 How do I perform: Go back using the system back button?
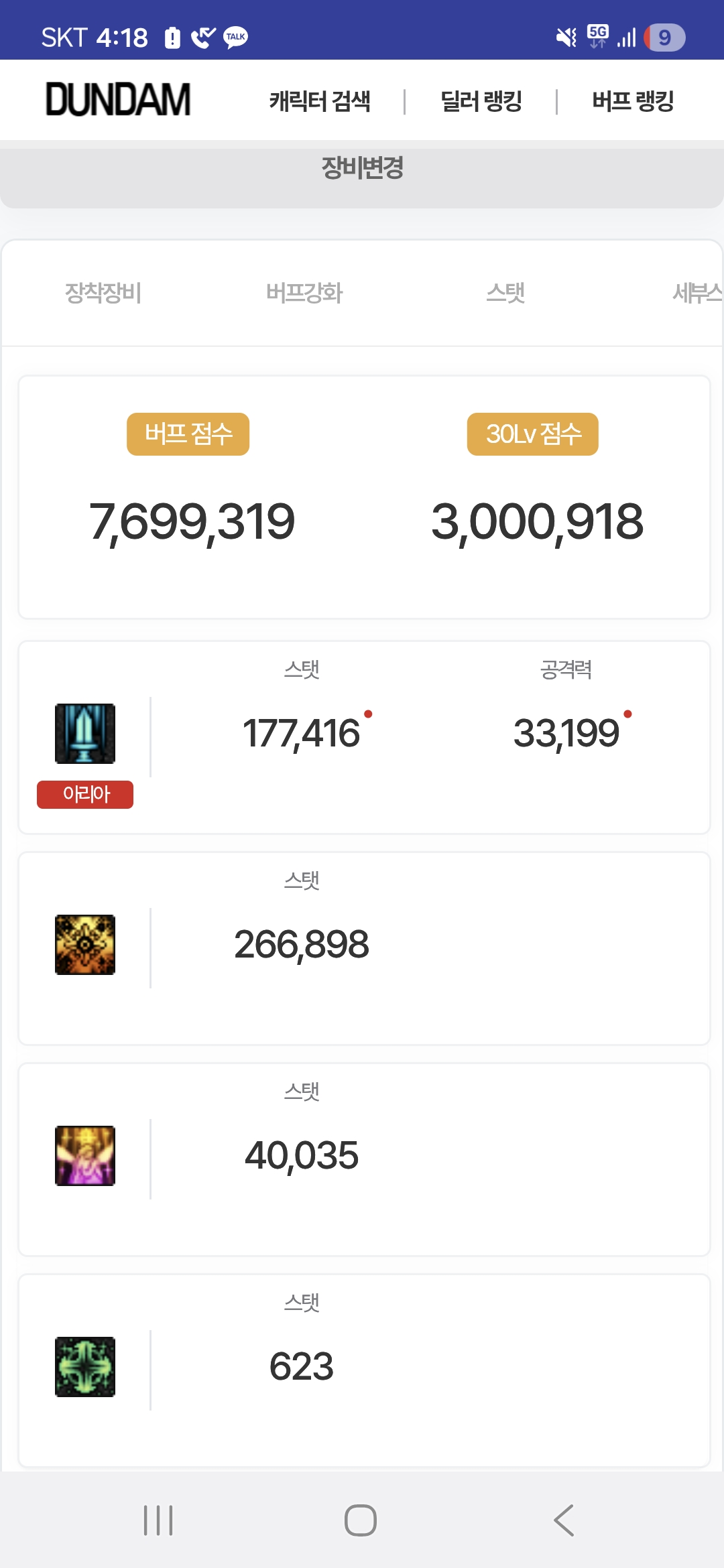564,1520
